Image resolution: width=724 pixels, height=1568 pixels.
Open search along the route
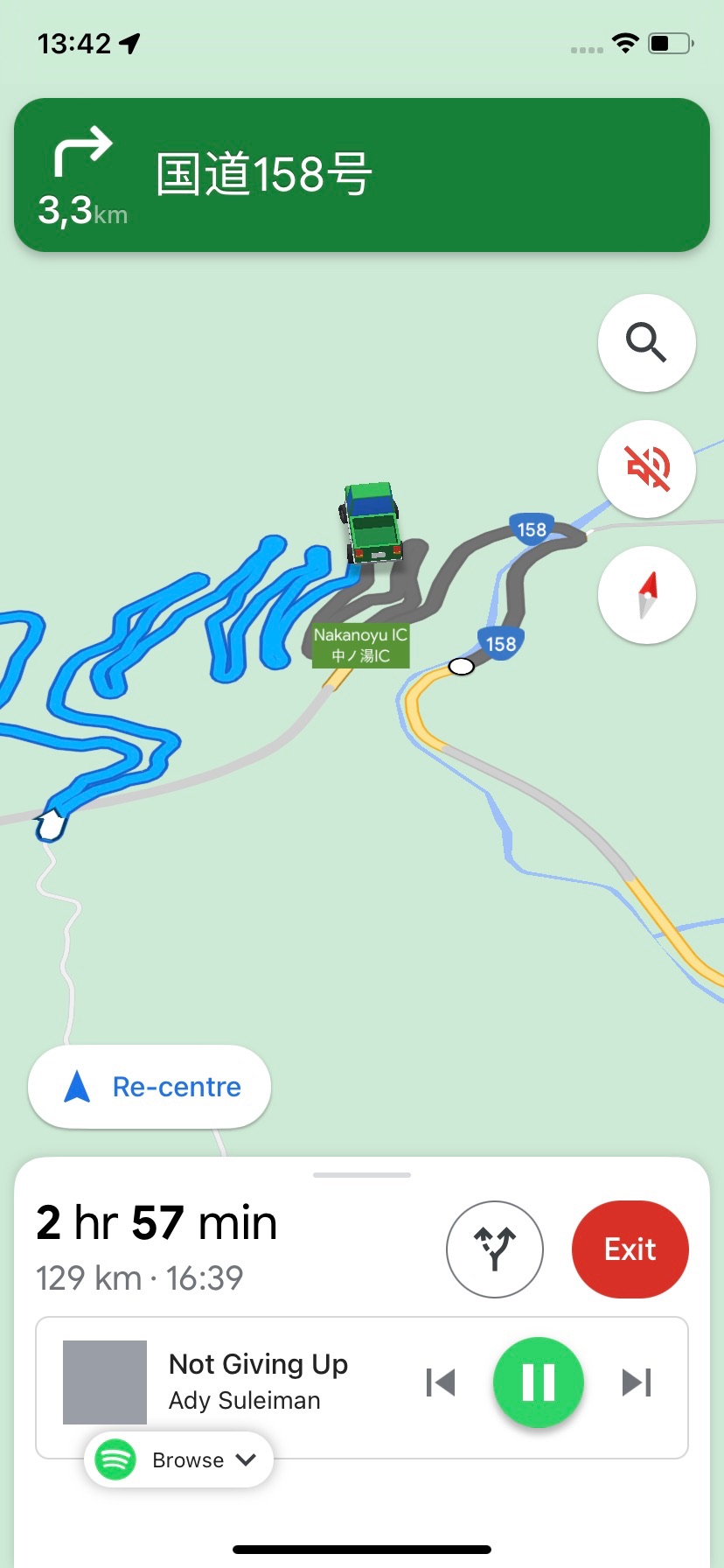pos(647,343)
